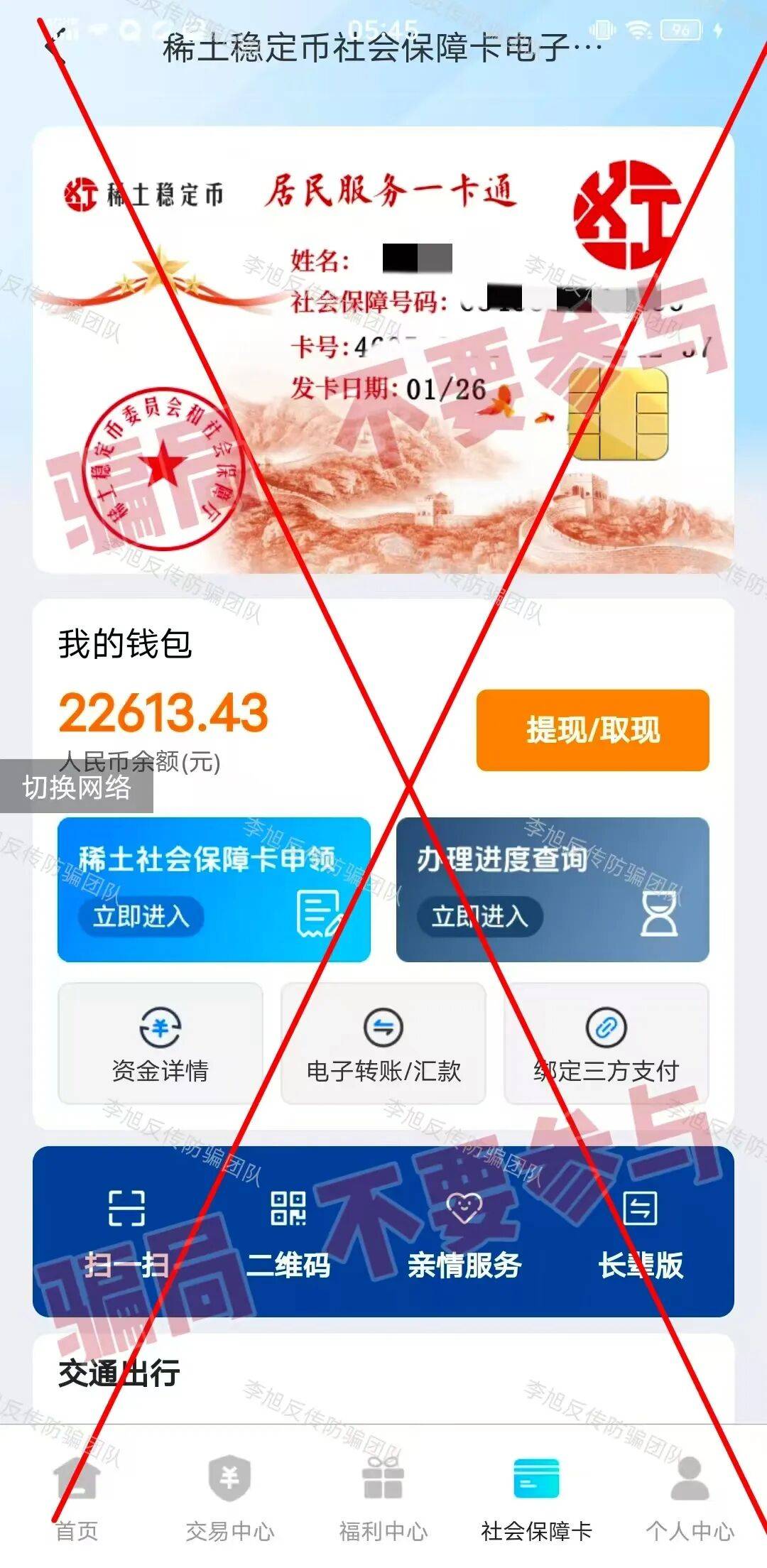Open 亲情服务
Image resolution: width=767 pixels, height=1568 pixels.
click(464, 1234)
